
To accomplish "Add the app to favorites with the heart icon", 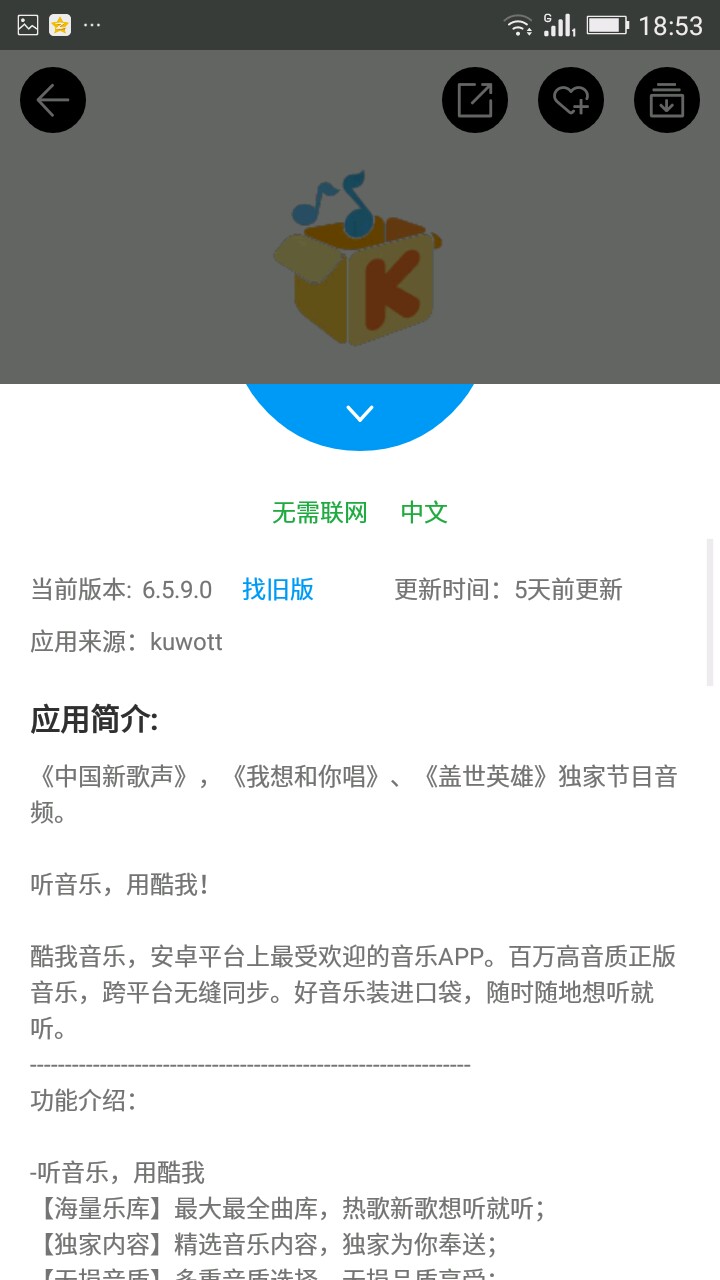I will click(x=571, y=100).
